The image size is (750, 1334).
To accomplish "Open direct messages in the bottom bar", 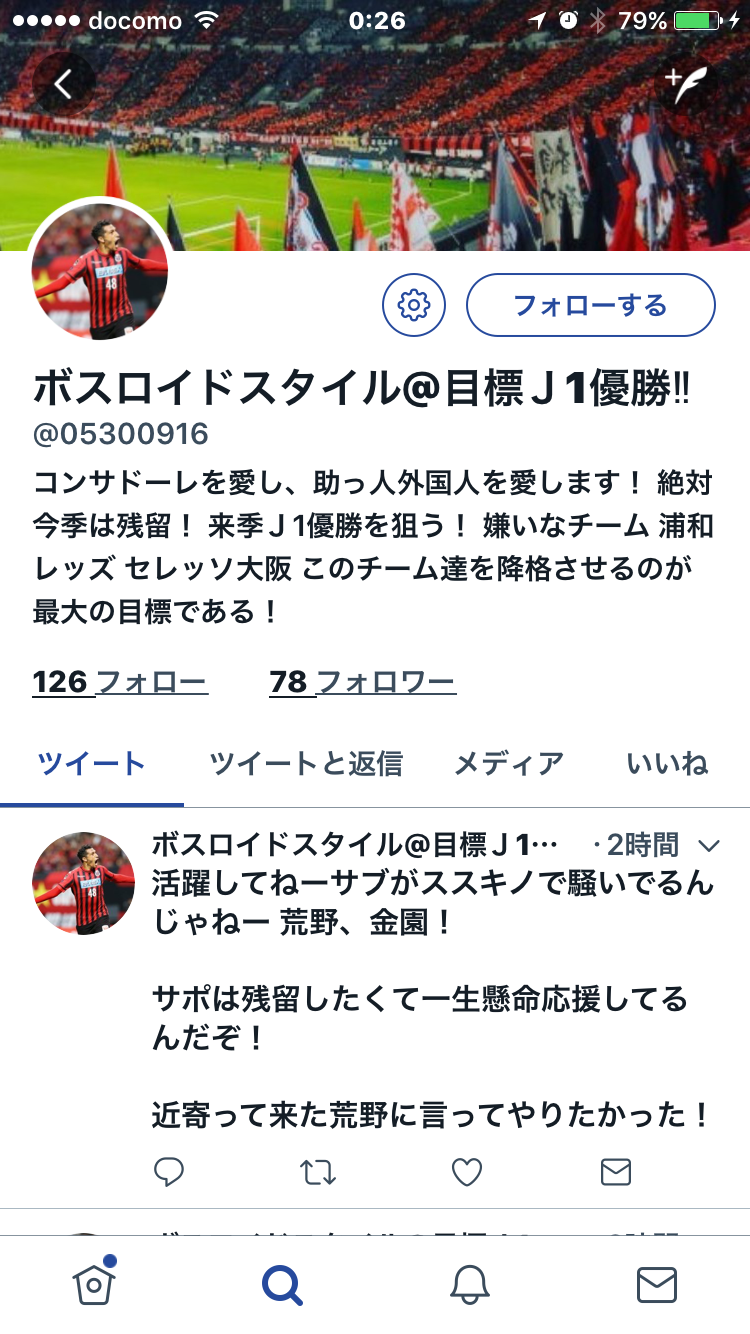I will (657, 1284).
